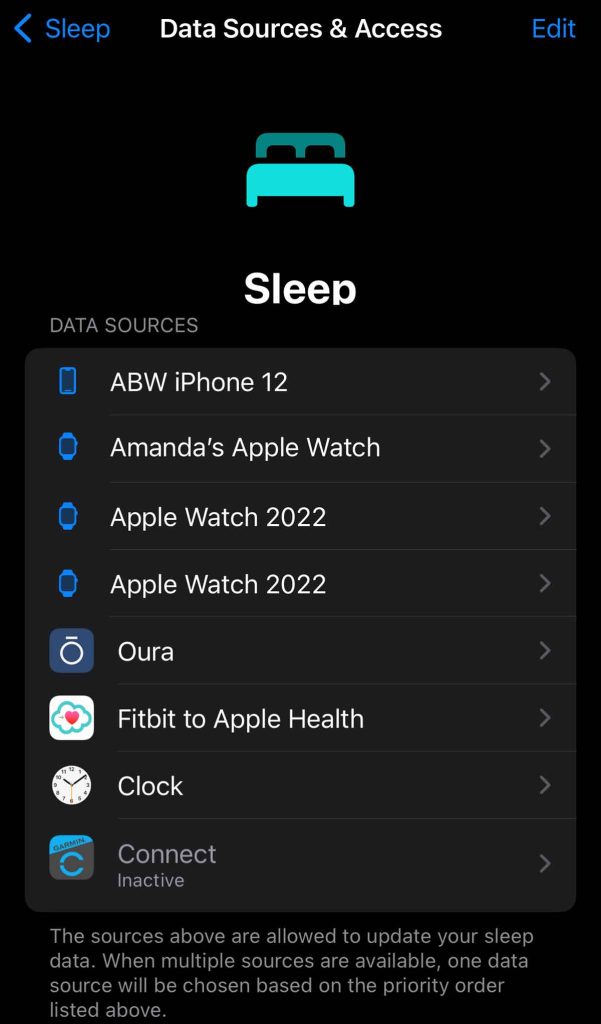
Task: Open the inactive Garmin Connect source
Action: click(300, 864)
